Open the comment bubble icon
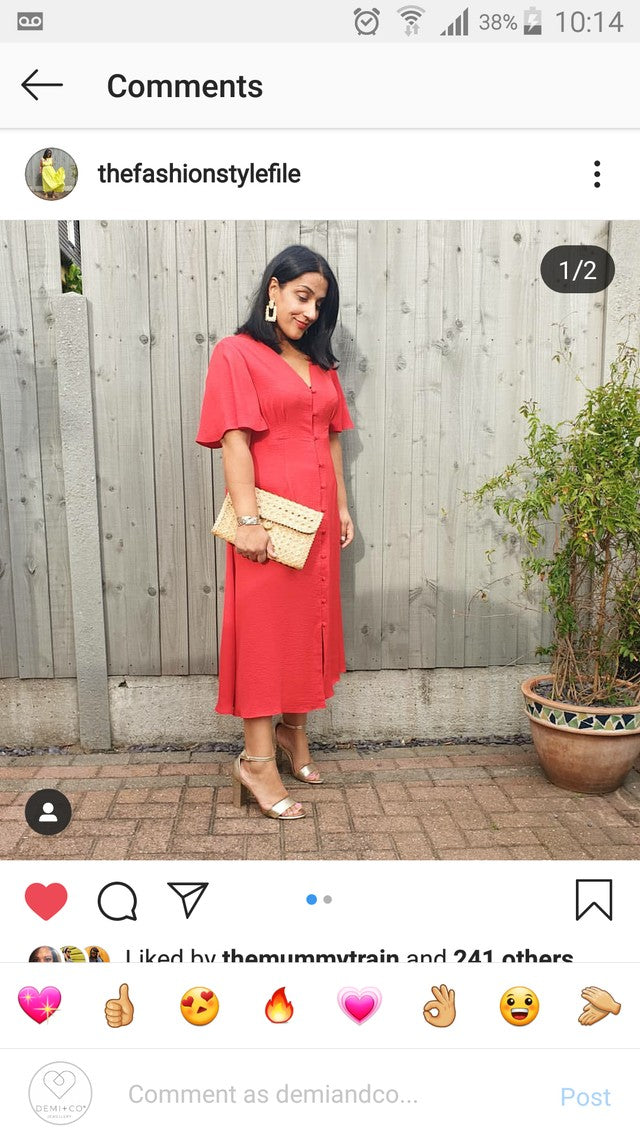Screen dimensions: 640x1138 (117, 901)
